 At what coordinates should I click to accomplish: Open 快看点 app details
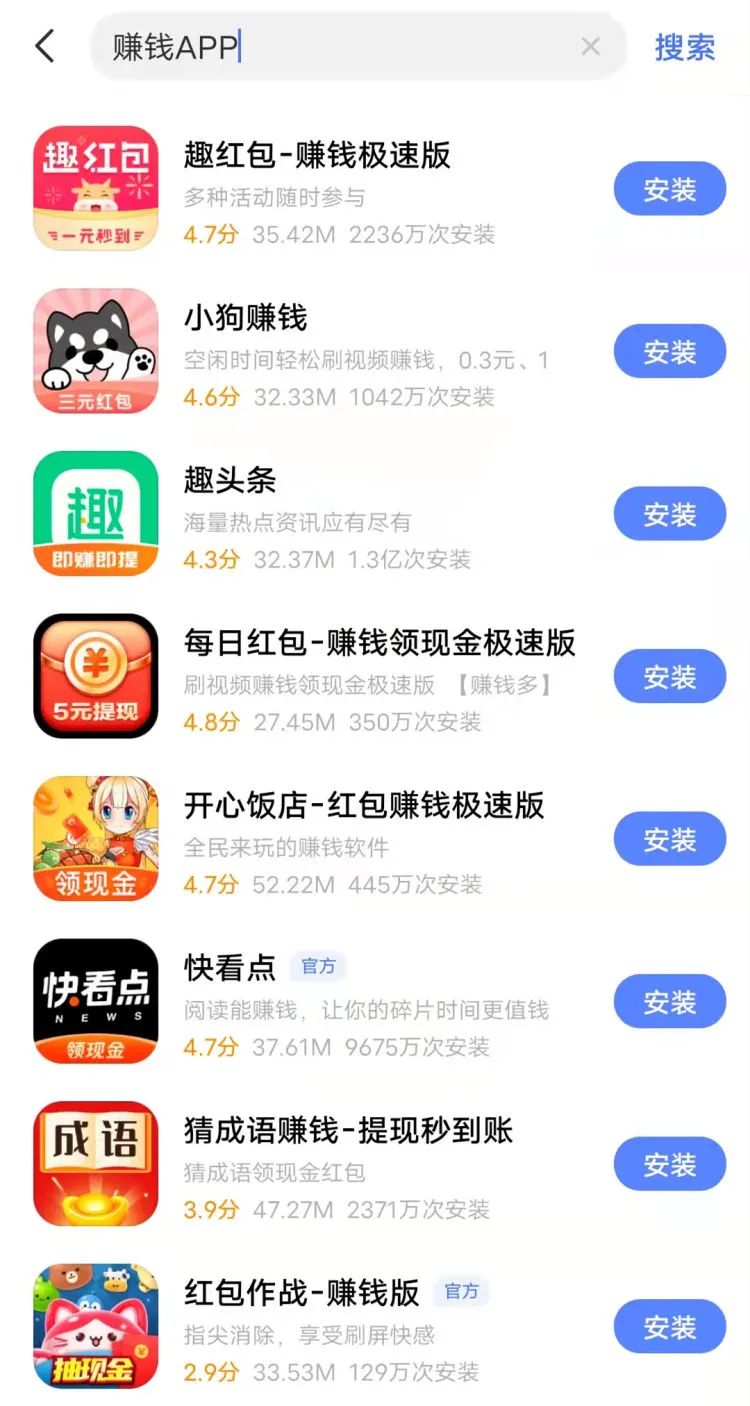230,968
